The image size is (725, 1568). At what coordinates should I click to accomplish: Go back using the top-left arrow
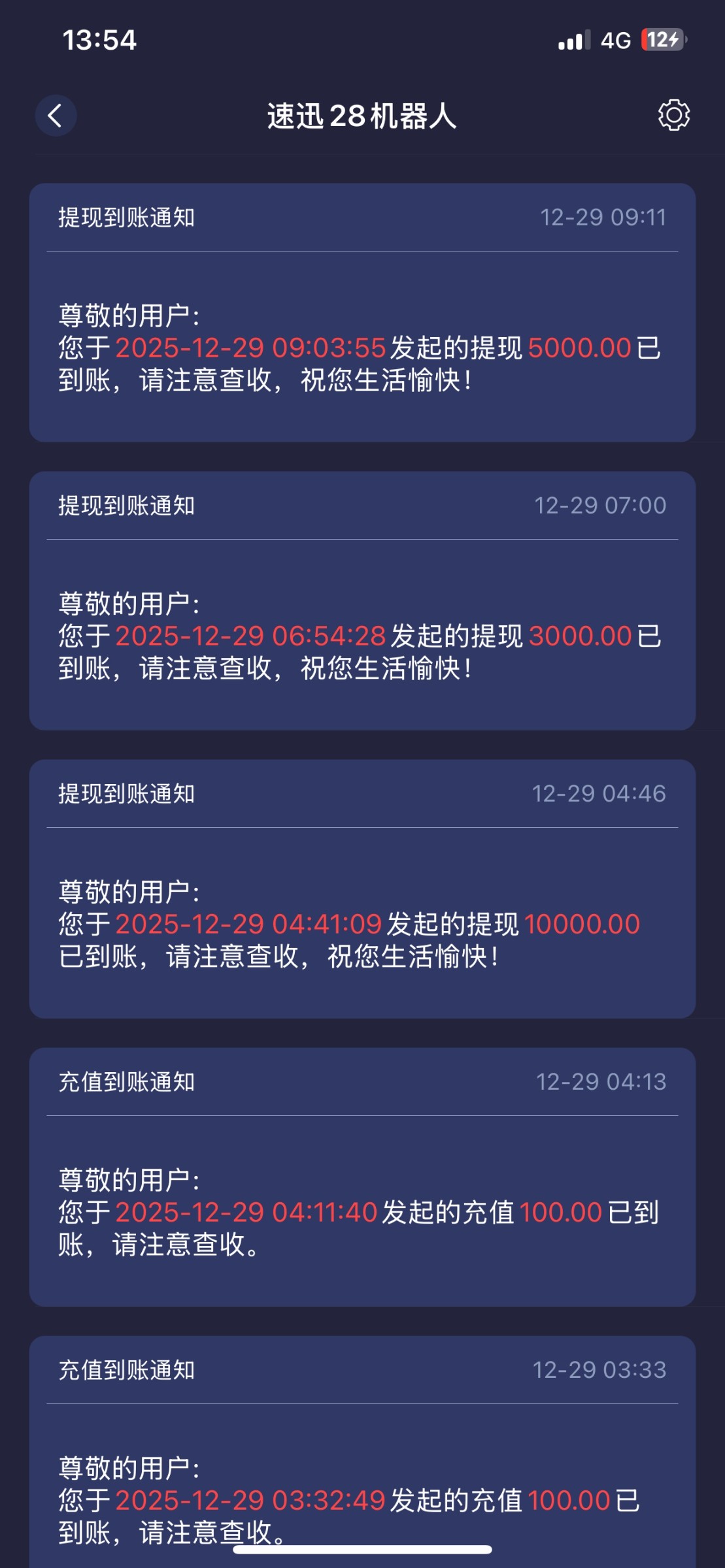point(56,116)
